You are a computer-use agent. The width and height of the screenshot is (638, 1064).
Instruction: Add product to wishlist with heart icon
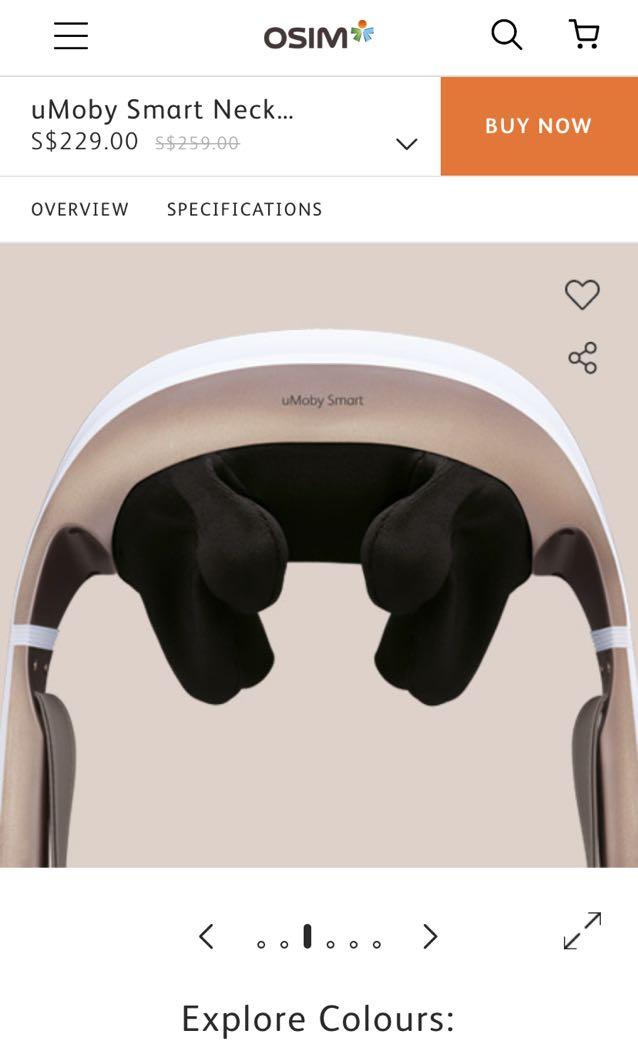coord(582,294)
